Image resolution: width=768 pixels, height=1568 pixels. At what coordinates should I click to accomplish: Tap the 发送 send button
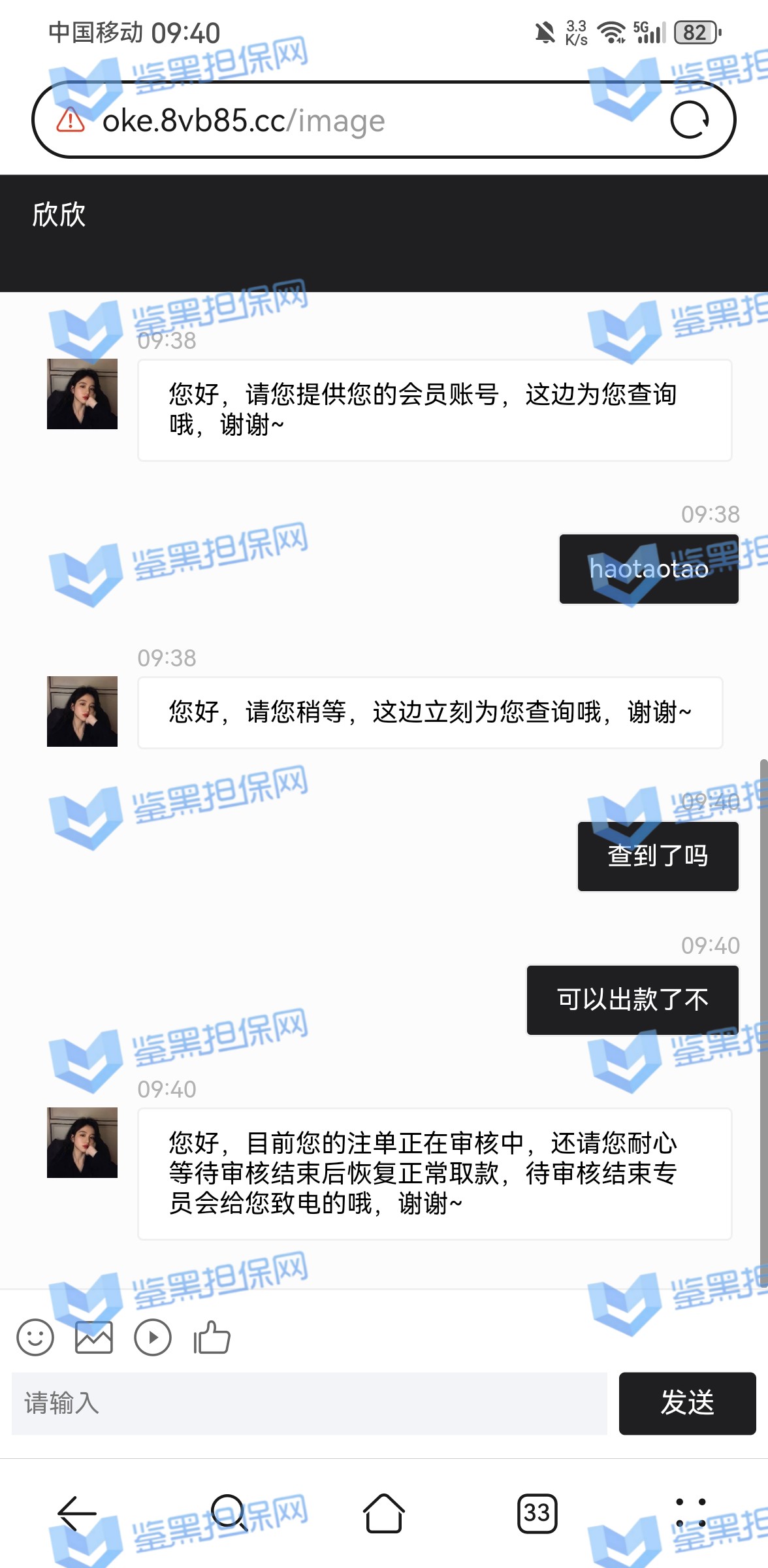(x=687, y=1403)
